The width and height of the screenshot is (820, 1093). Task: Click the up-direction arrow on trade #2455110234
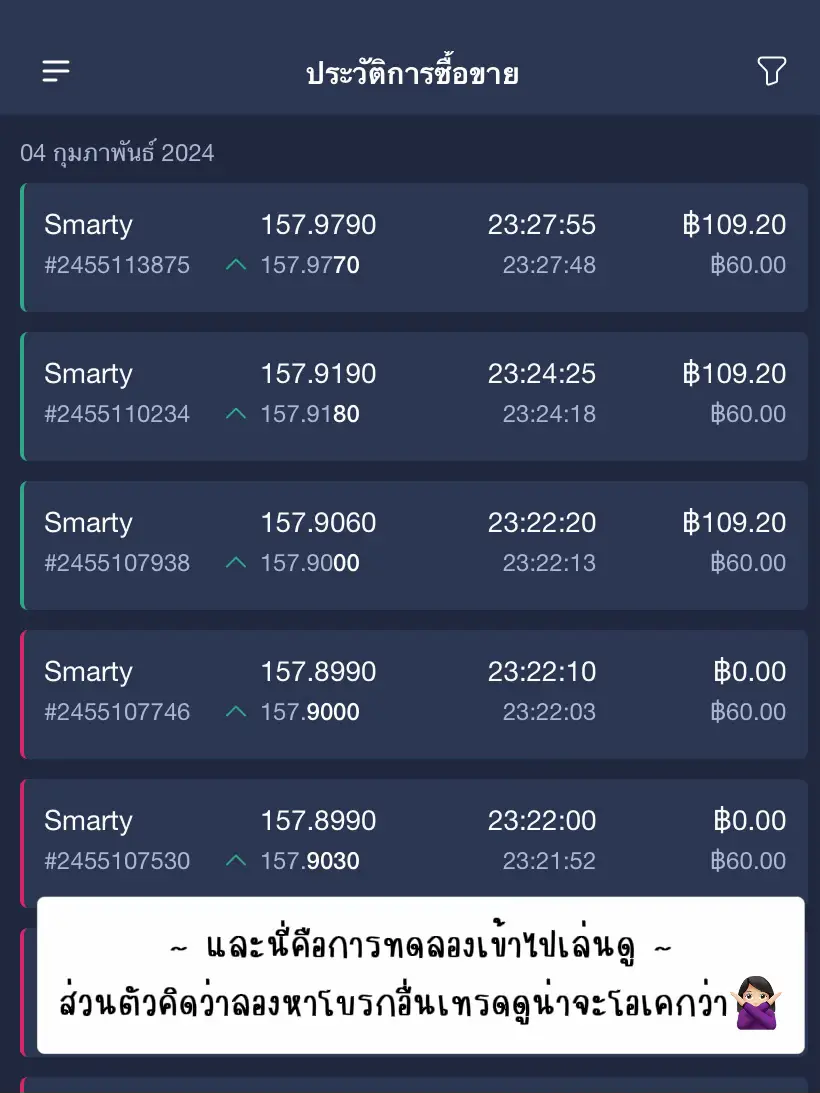(235, 414)
